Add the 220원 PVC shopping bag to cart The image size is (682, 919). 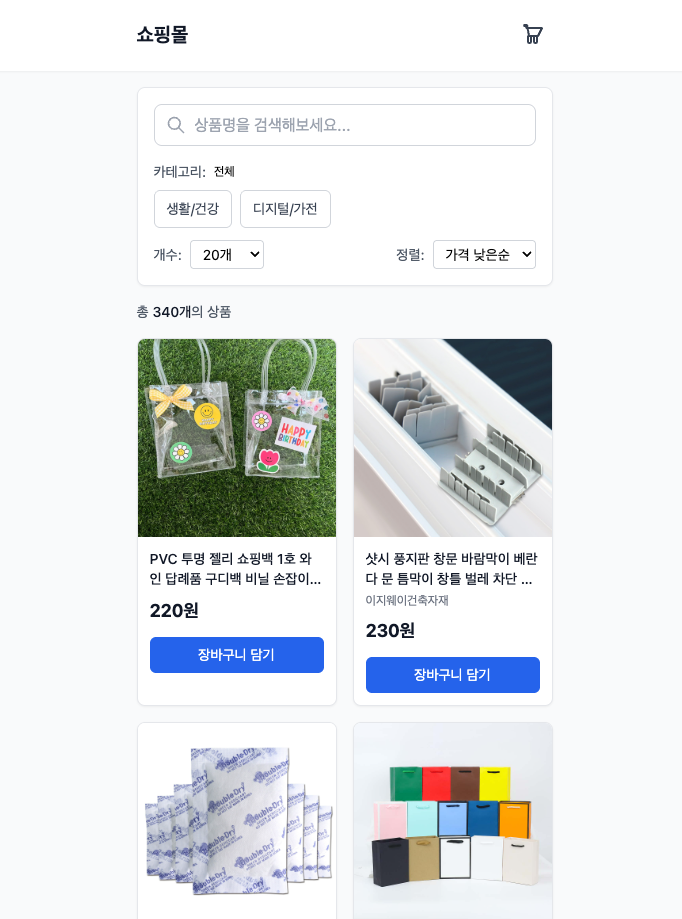(x=237, y=655)
